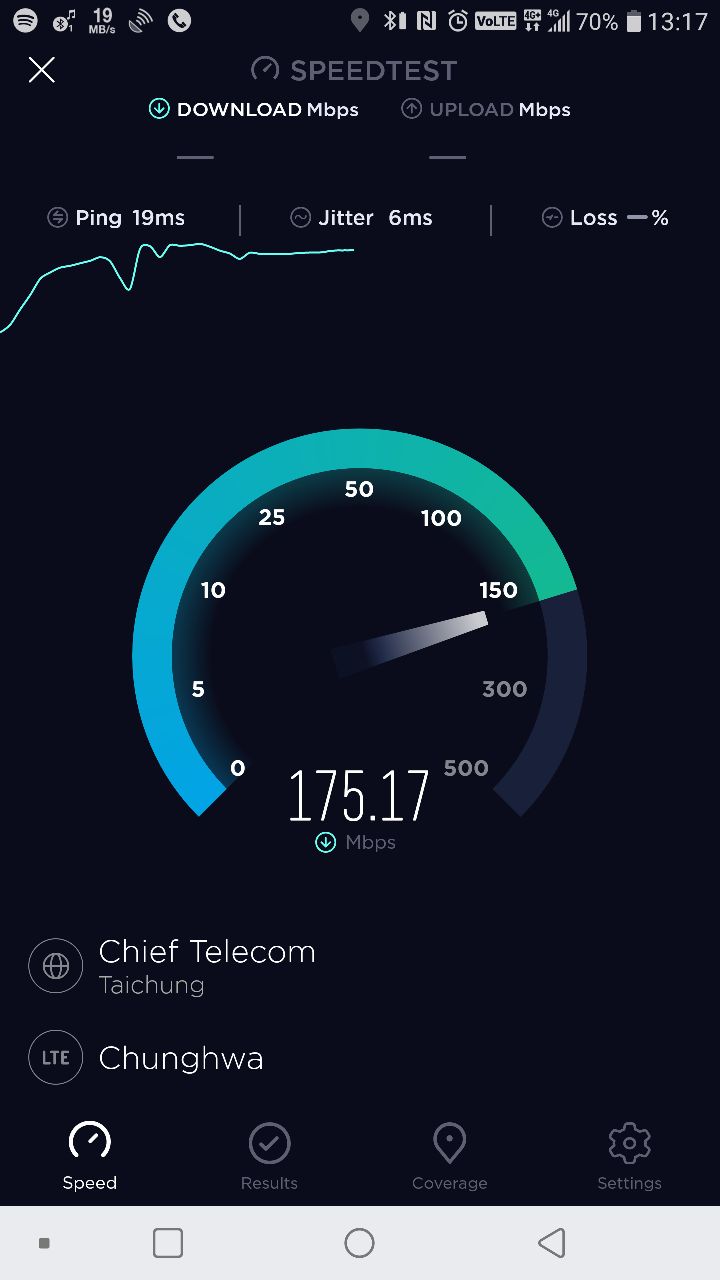The image size is (720, 1280).
Task: Open the Chief Telecom server entry
Action: [x=206, y=966]
